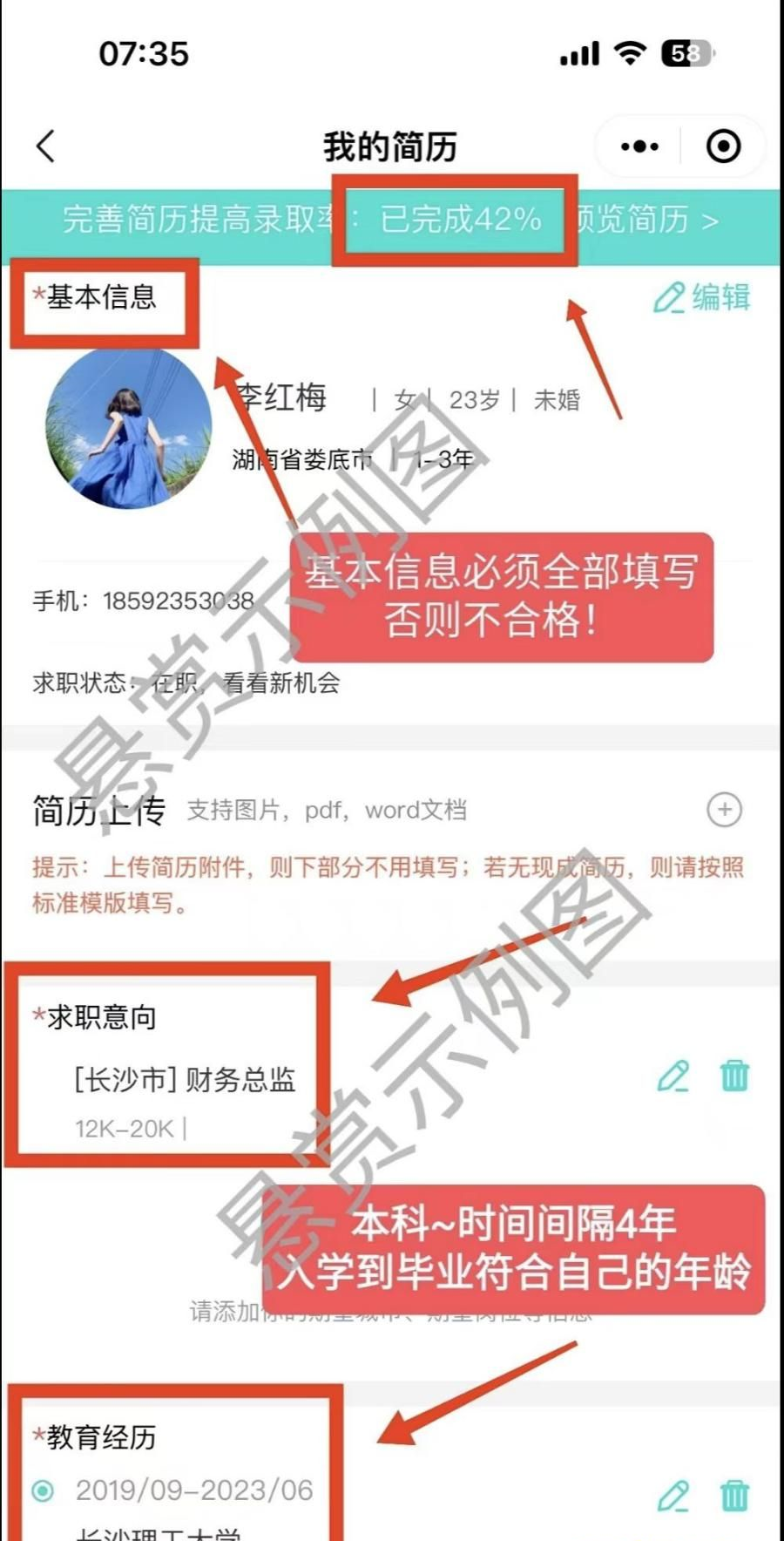Close the mini-program with the circle button

(723, 146)
